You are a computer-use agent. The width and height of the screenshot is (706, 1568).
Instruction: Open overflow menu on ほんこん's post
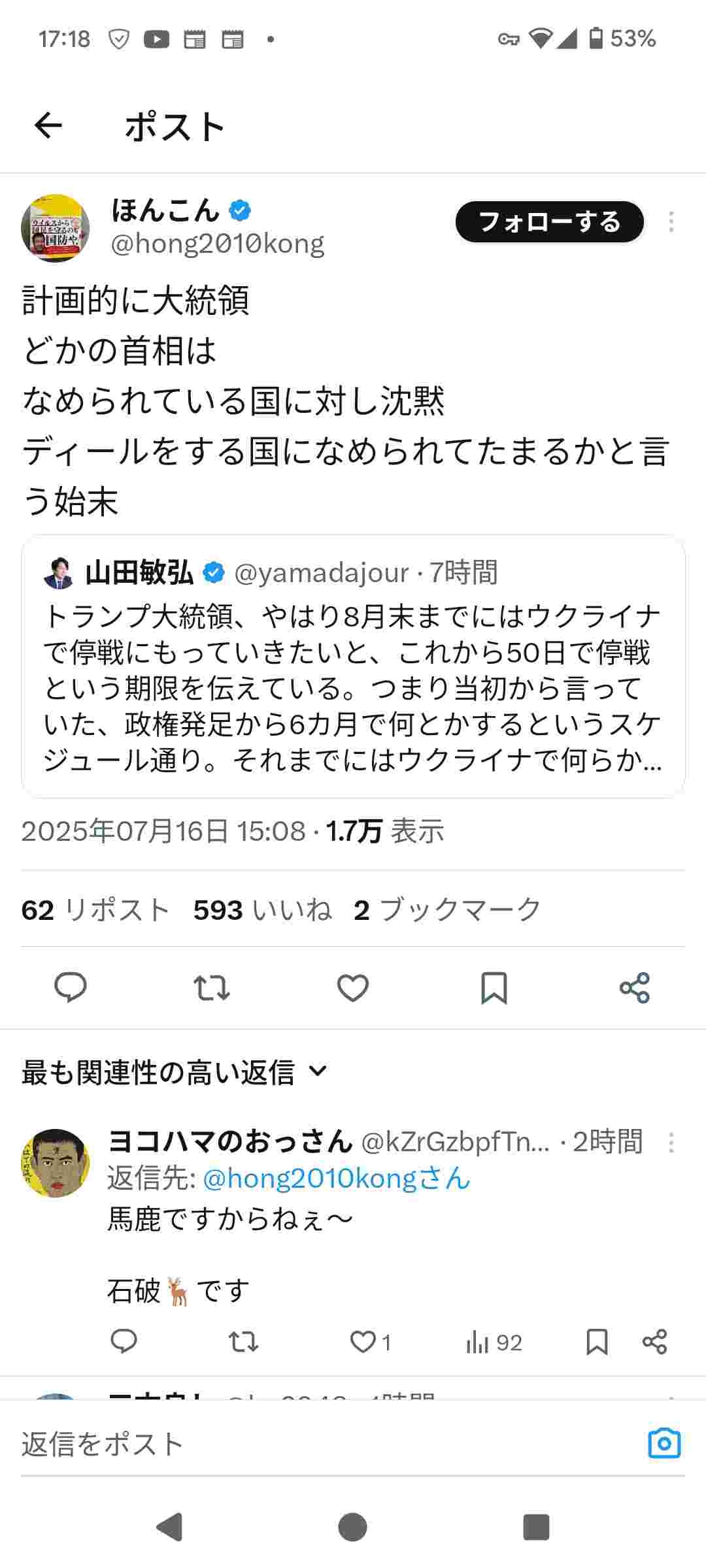point(671,222)
